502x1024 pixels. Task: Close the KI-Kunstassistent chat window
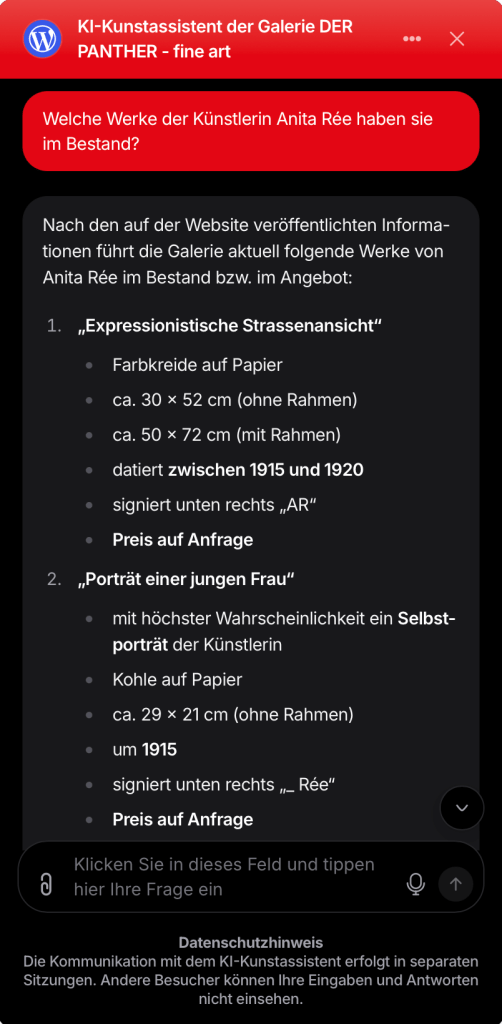pyautogui.click(x=457, y=39)
